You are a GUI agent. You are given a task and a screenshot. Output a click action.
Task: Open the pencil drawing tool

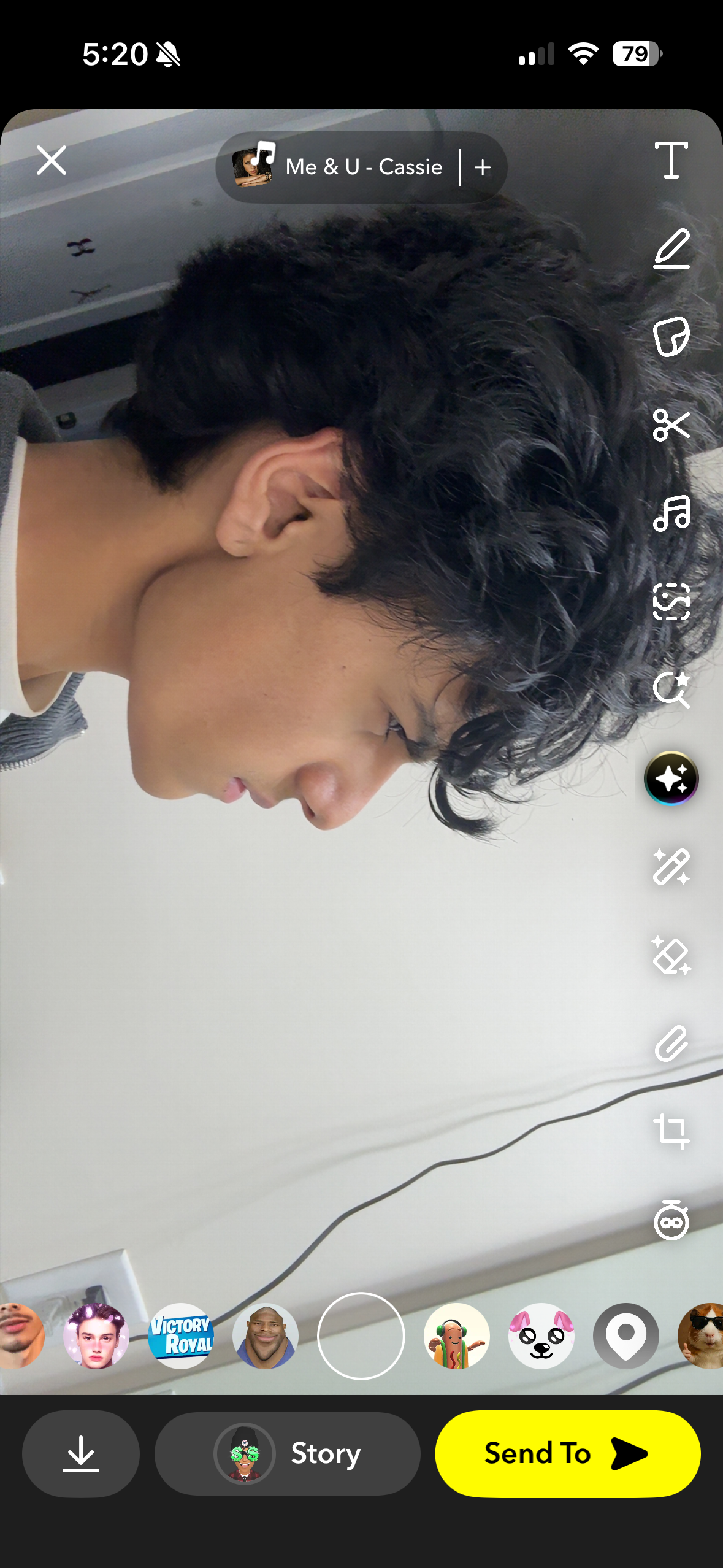pyautogui.click(x=671, y=248)
